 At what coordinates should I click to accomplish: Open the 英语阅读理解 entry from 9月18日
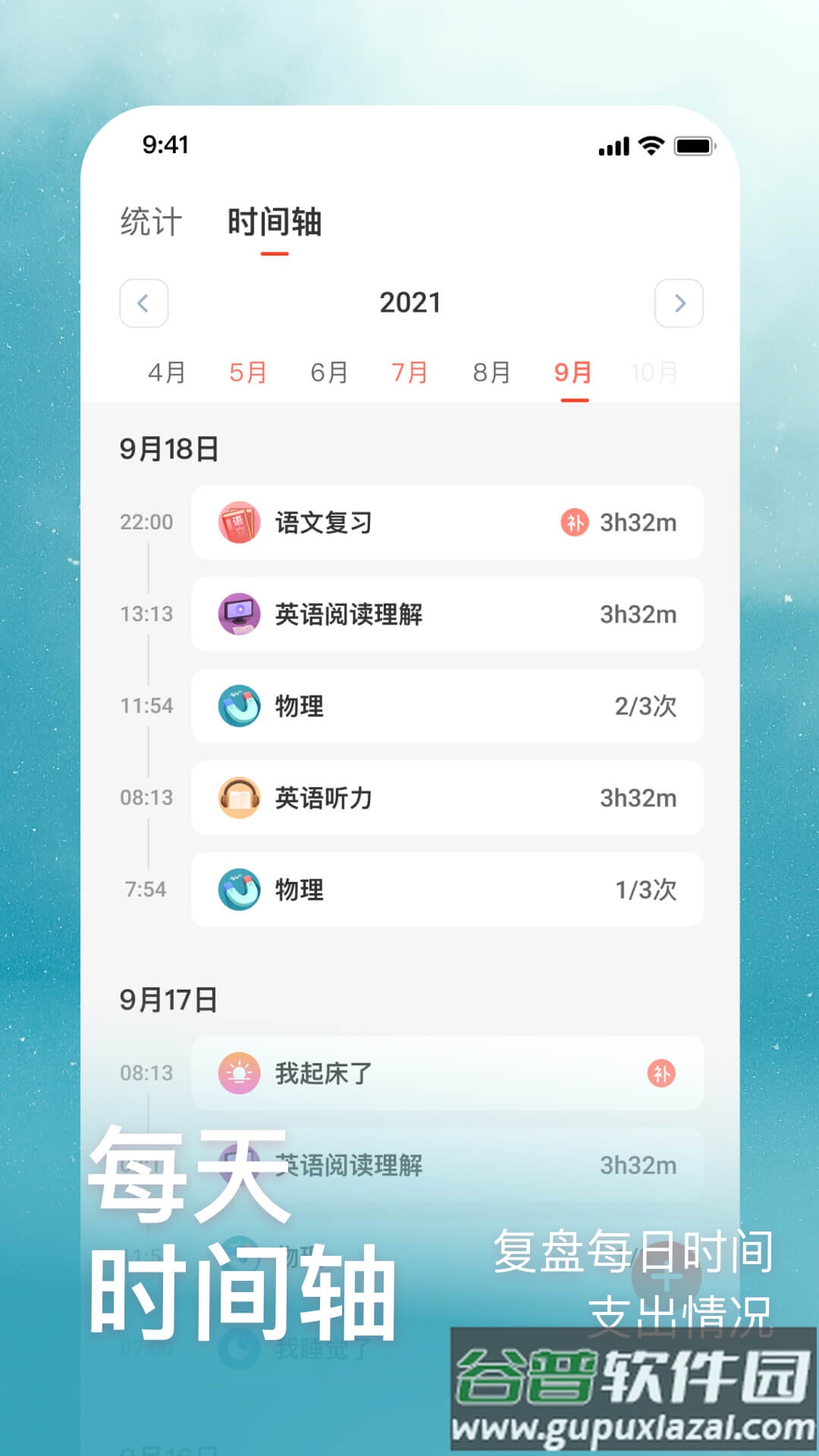447,614
